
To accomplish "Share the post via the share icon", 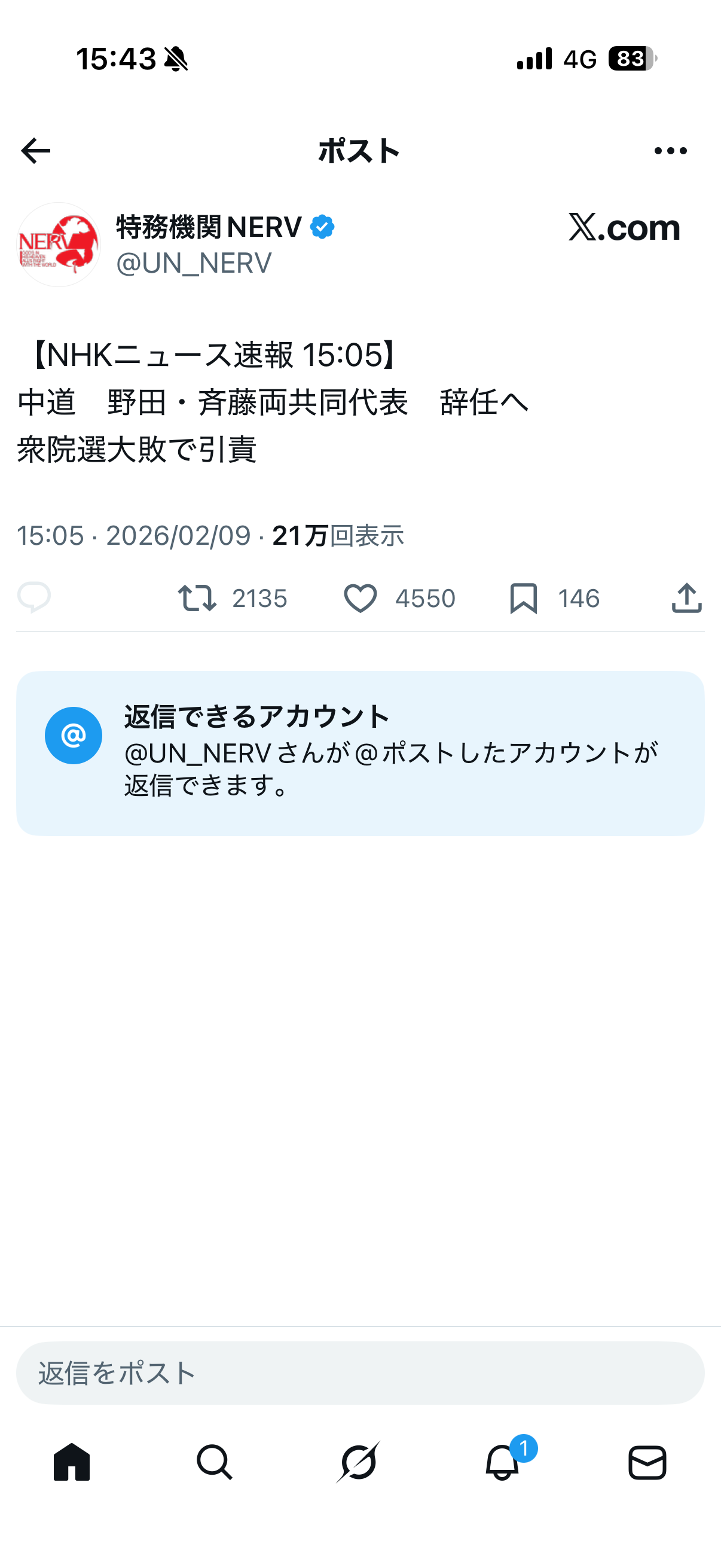I will click(x=687, y=598).
